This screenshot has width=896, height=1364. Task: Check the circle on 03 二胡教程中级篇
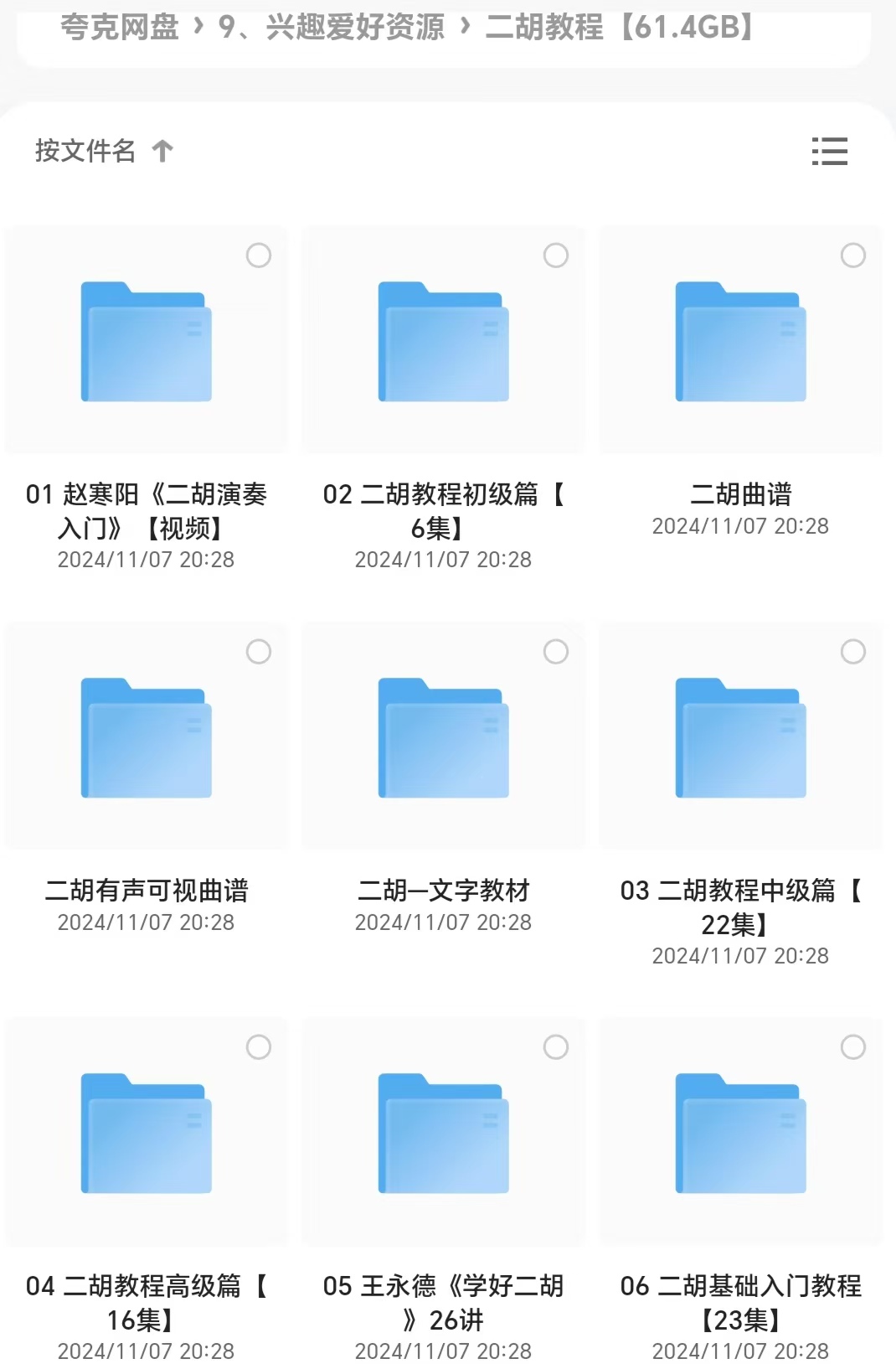pyautogui.click(x=852, y=652)
